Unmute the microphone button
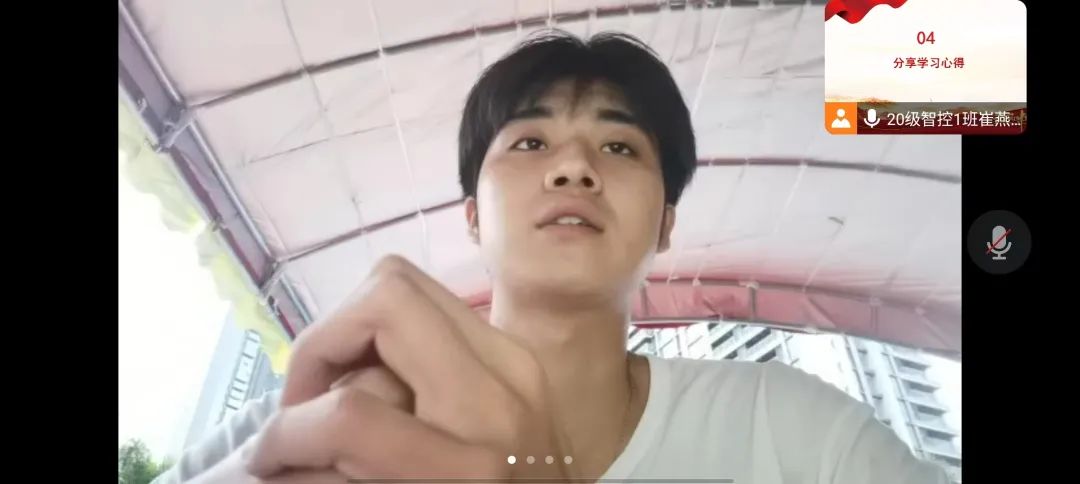The width and height of the screenshot is (1080, 484). point(998,242)
